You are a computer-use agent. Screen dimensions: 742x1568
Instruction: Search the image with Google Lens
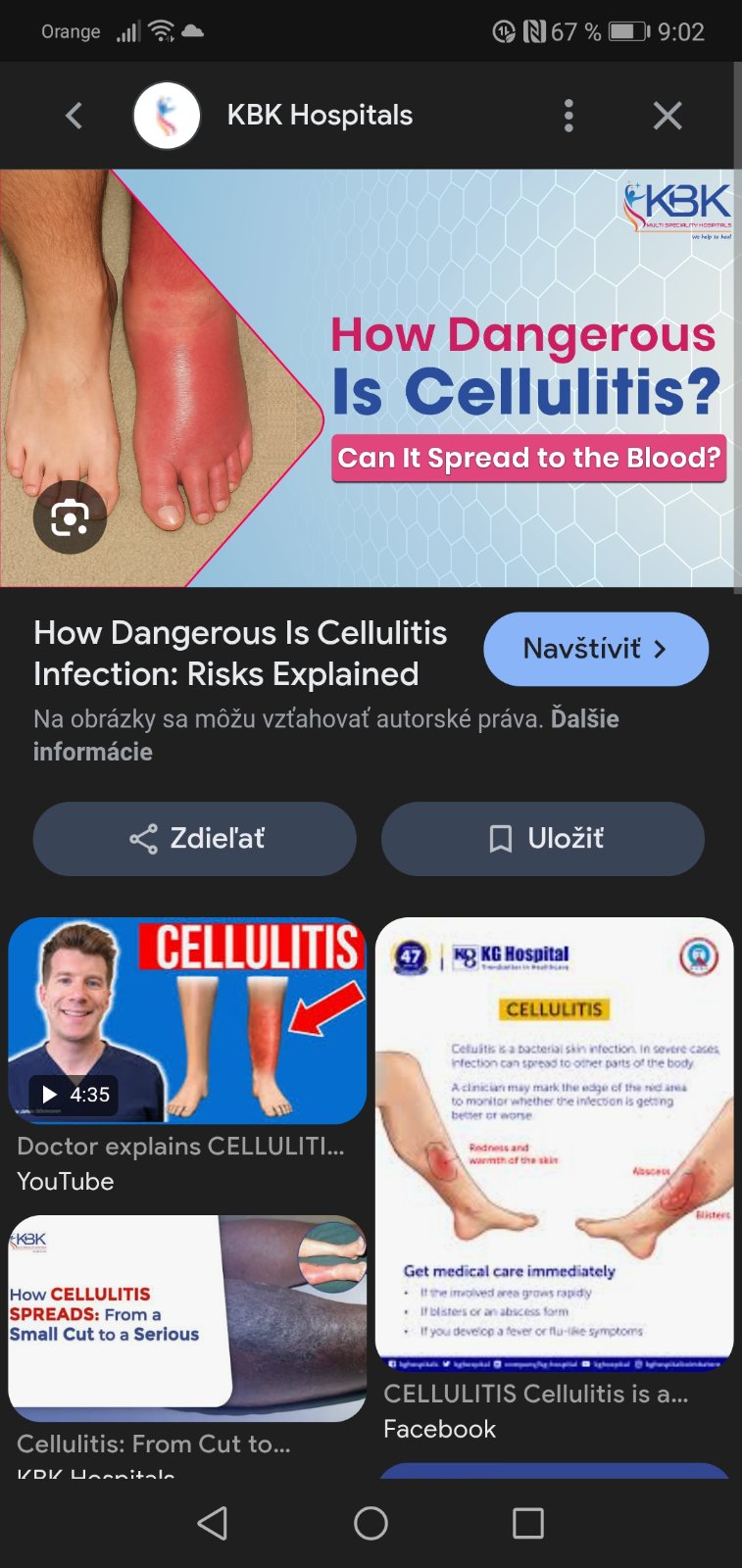[x=70, y=517]
